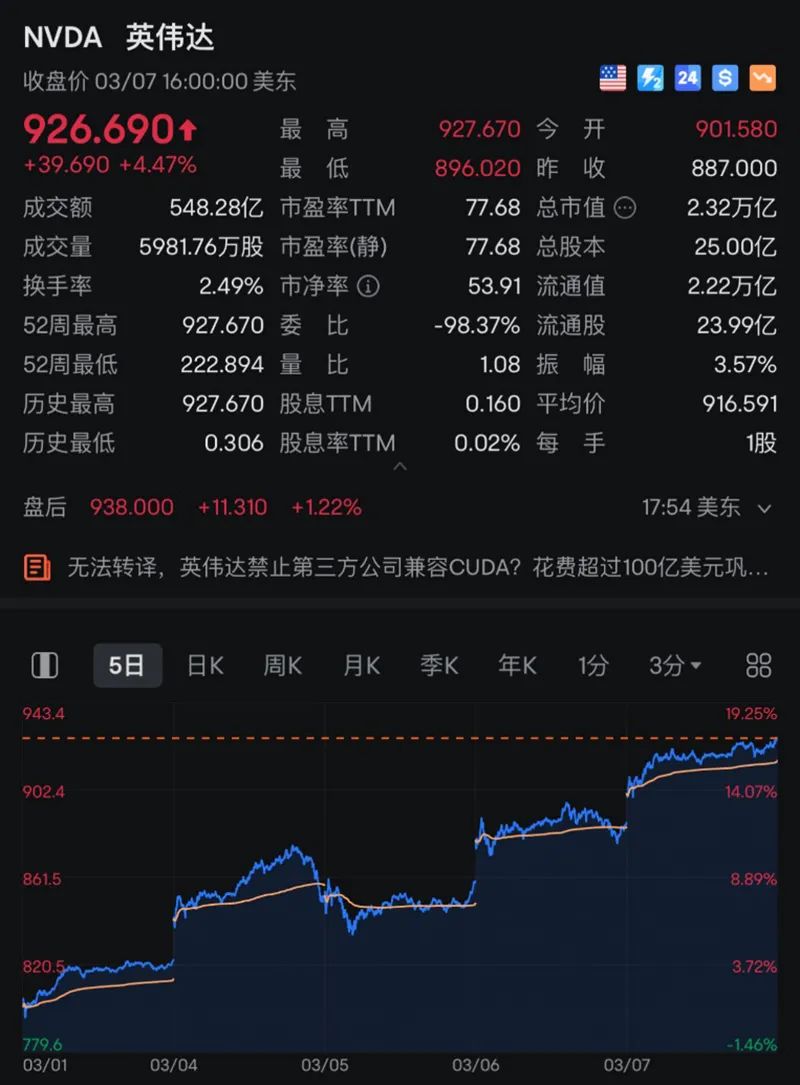Select the 周K chart tab

click(x=282, y=665)
